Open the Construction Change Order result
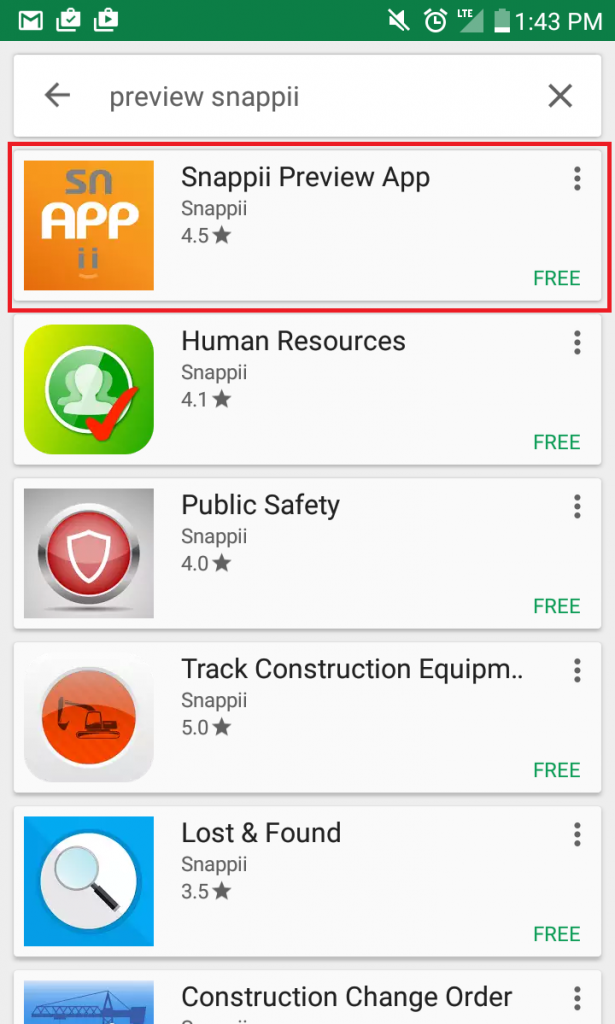 pos(308,997)
